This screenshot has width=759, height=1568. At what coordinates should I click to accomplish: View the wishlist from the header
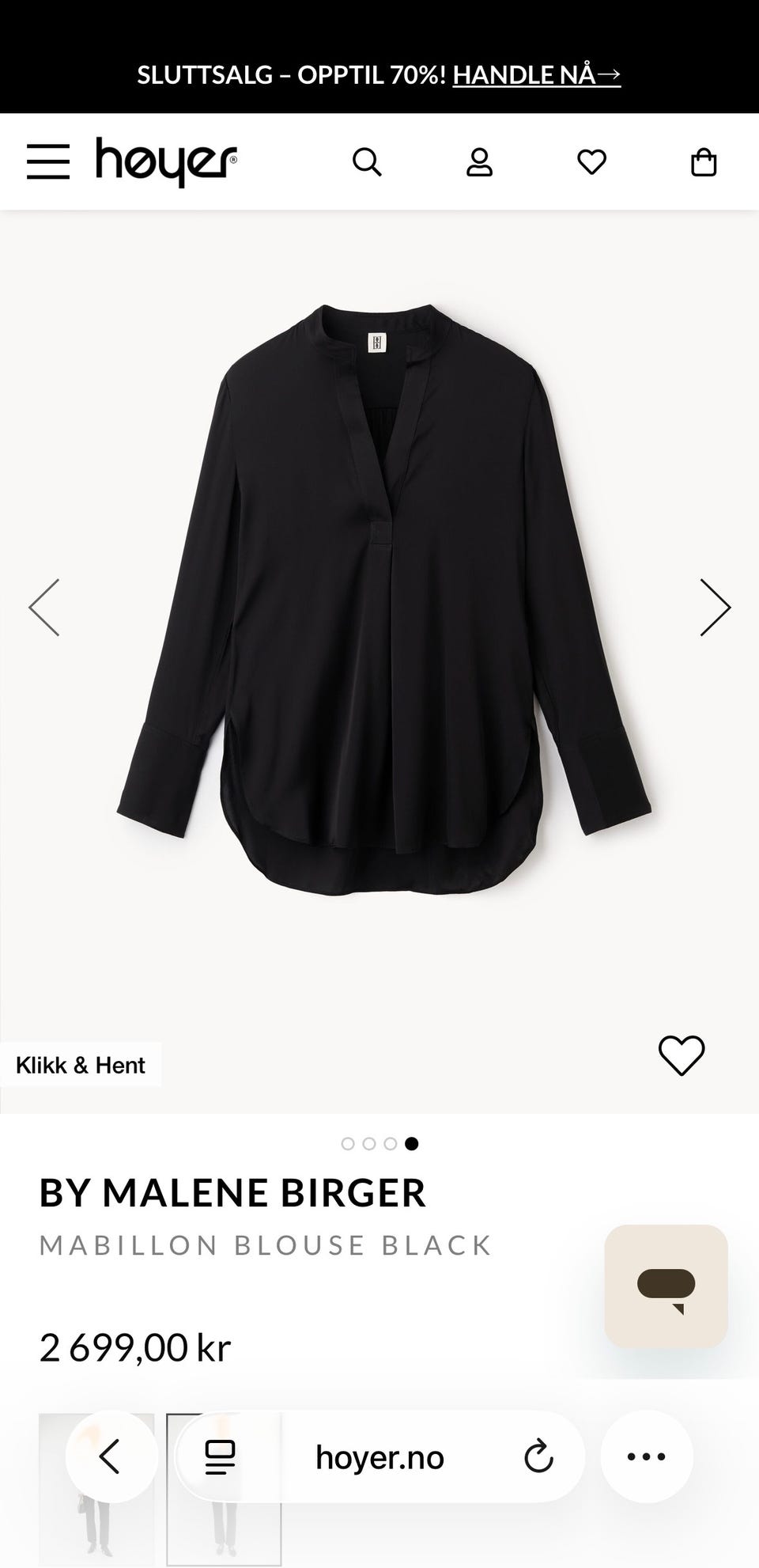tap(591, 162)
